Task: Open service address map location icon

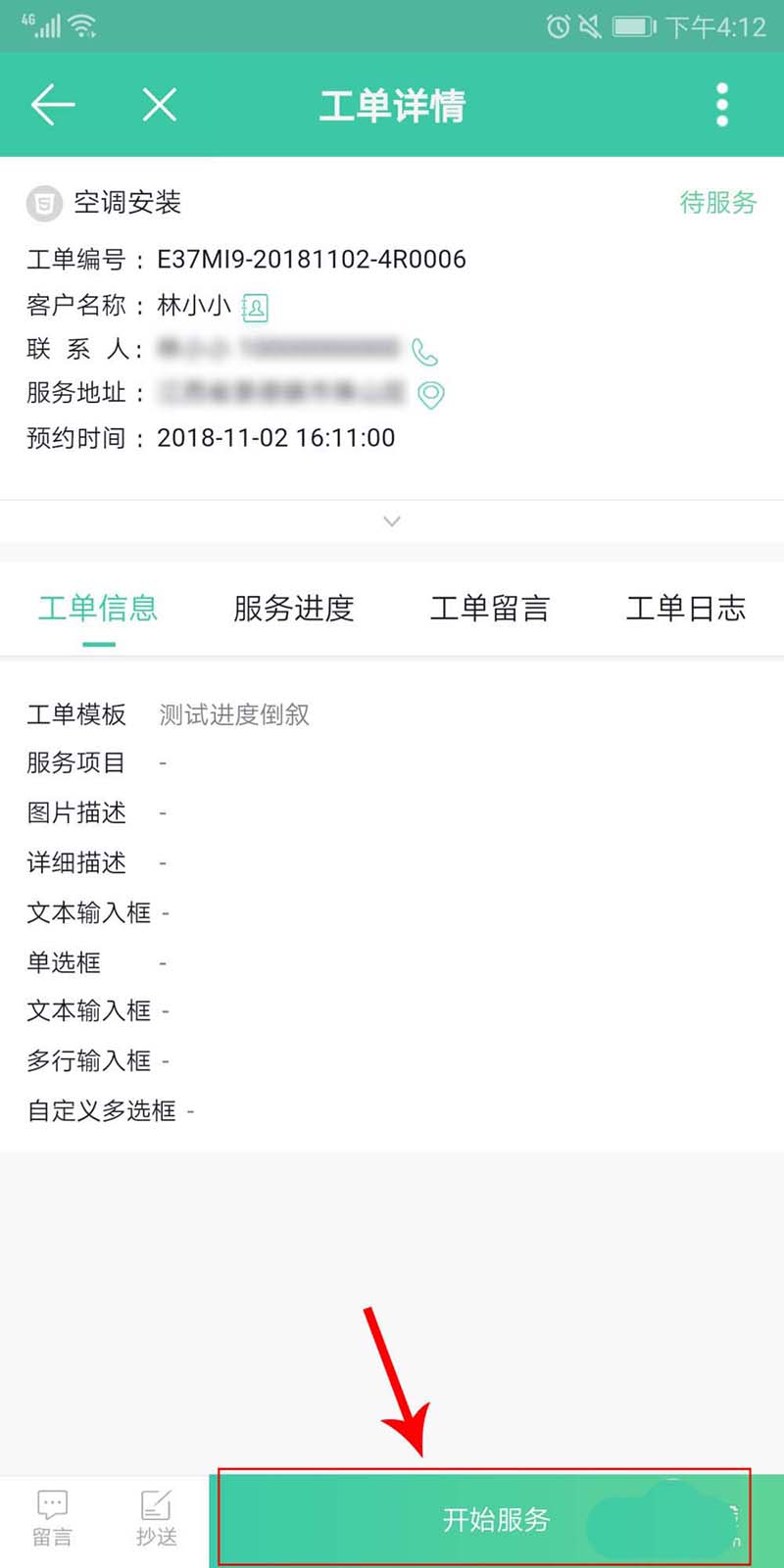Action: pyautogui.click(x=431, y=394)
